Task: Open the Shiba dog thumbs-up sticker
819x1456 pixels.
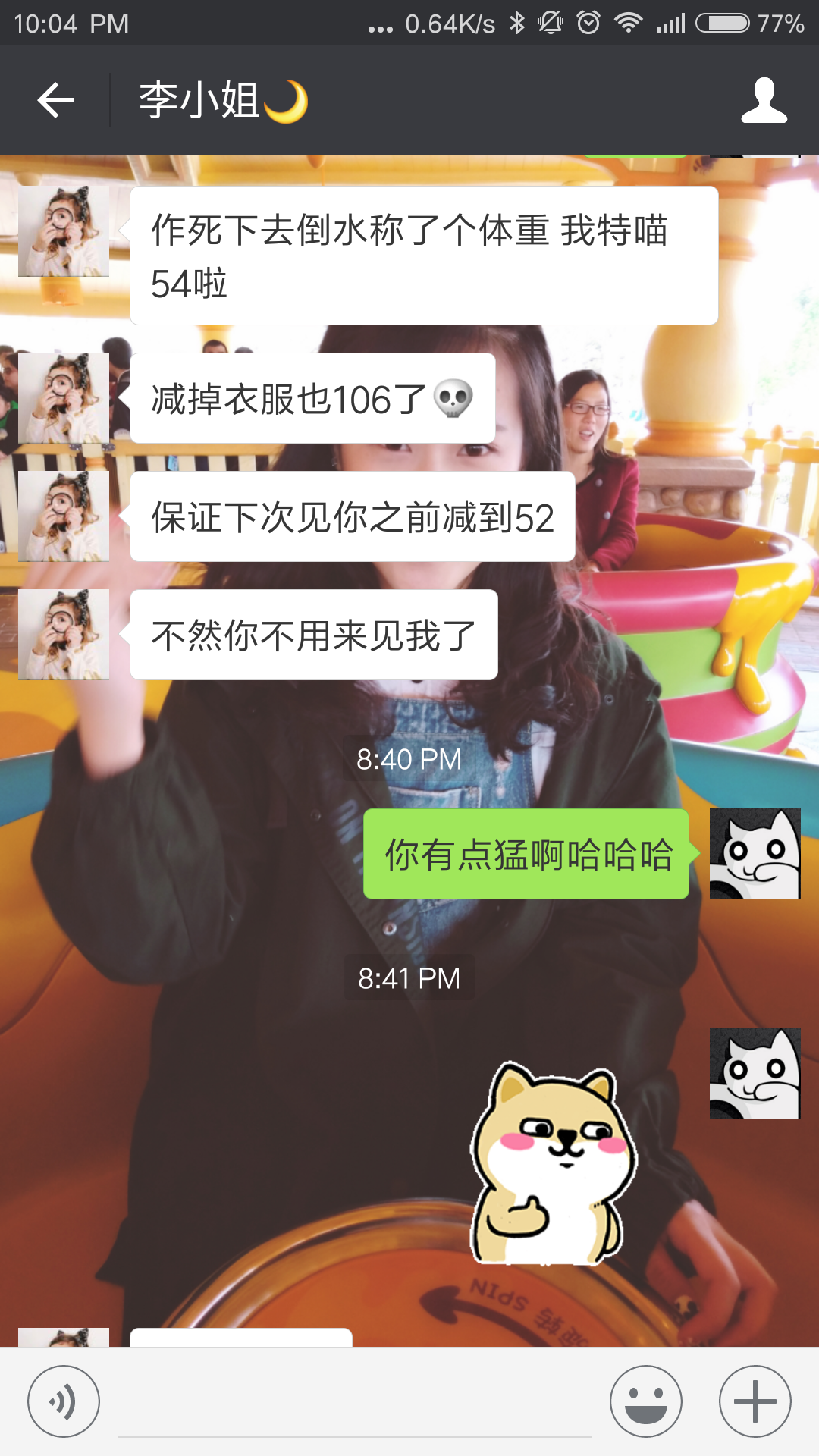Action: [554, 1164]
